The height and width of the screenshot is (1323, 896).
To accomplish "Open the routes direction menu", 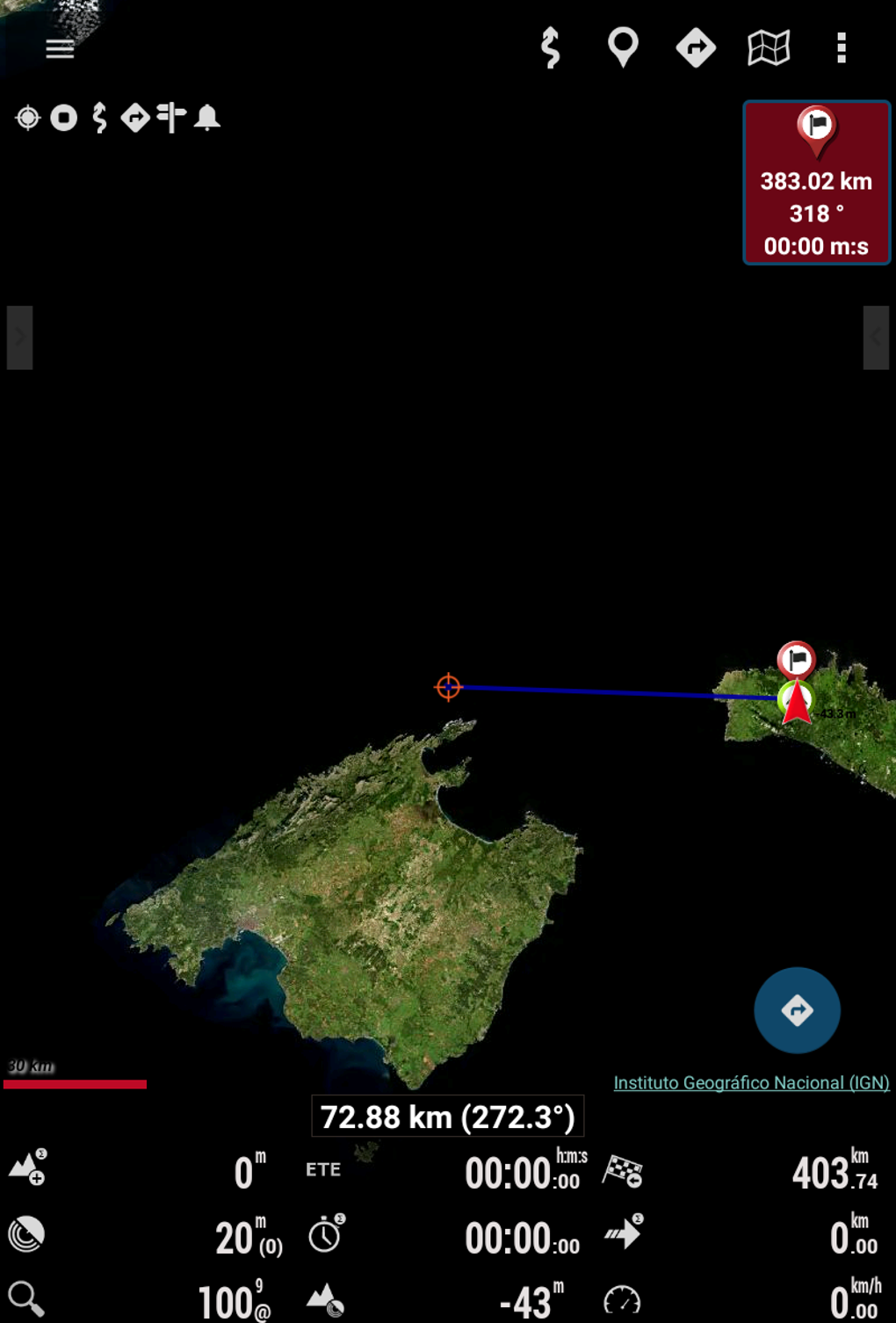I will point(696,47).
